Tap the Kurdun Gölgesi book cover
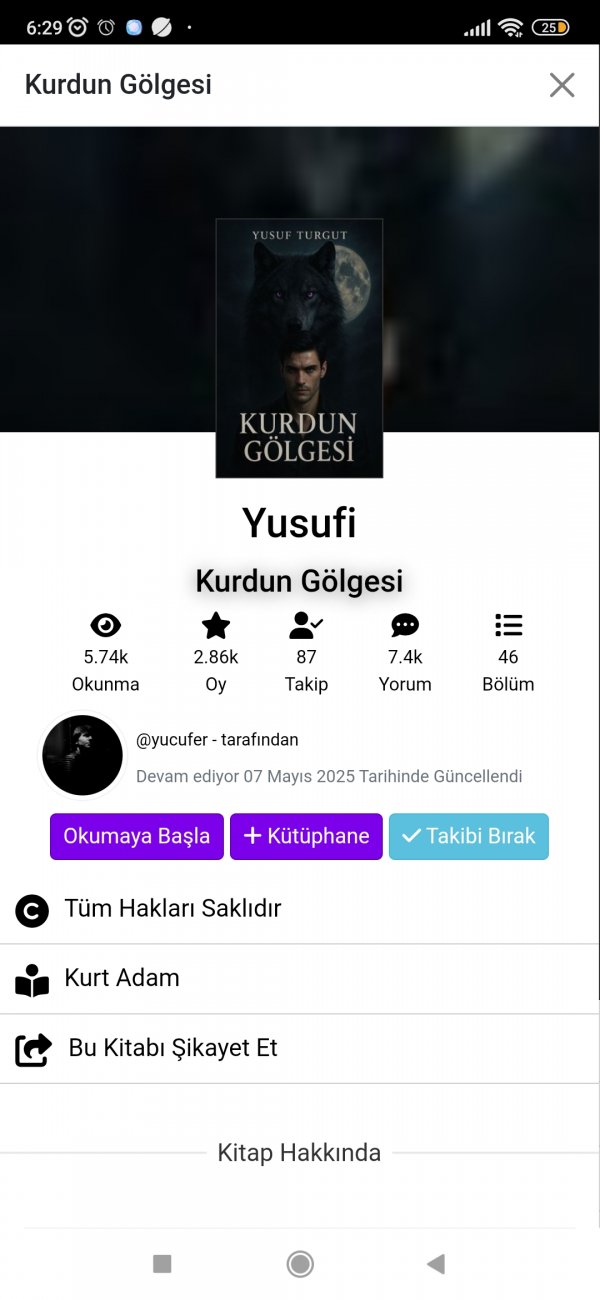 point(299,348)
